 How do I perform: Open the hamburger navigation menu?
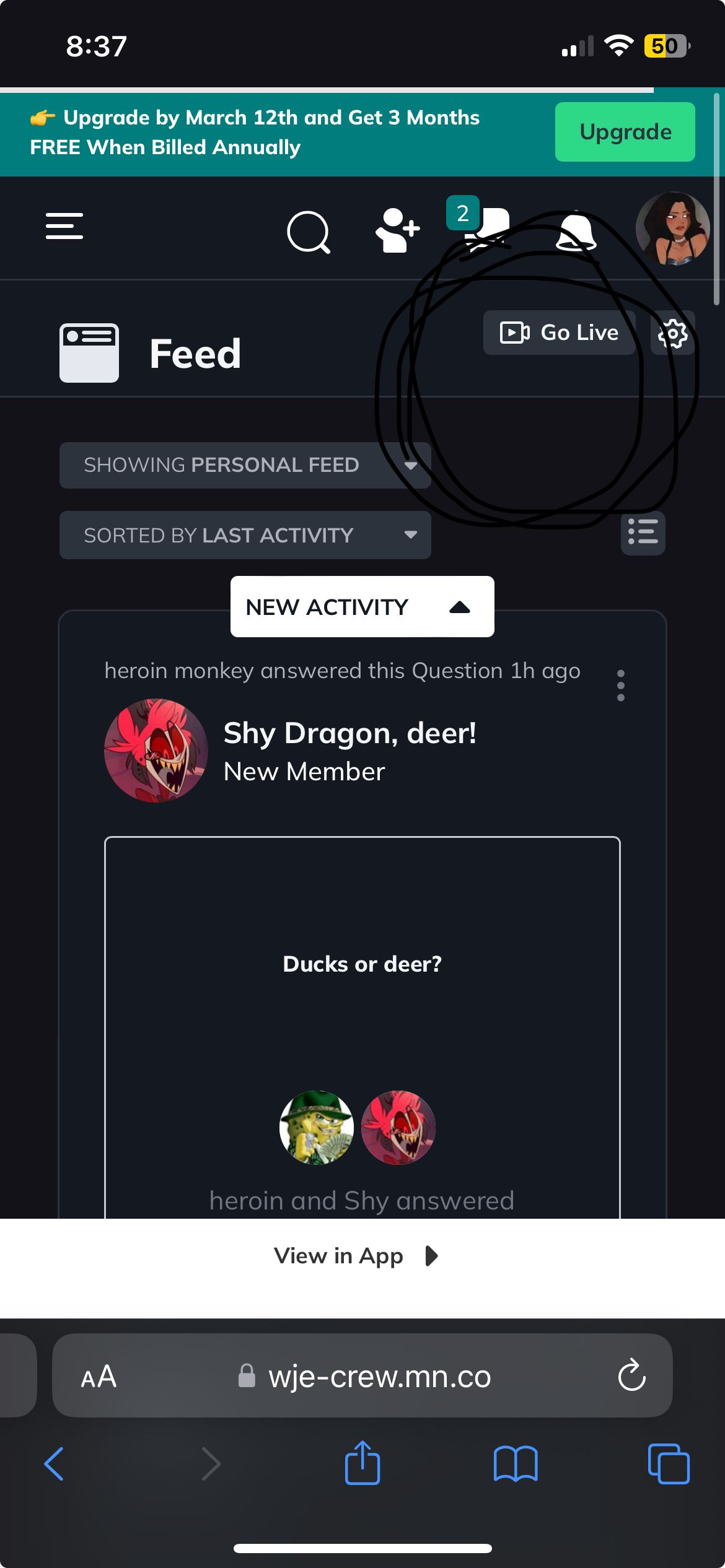pyautogui.click(x=64, y=226)
